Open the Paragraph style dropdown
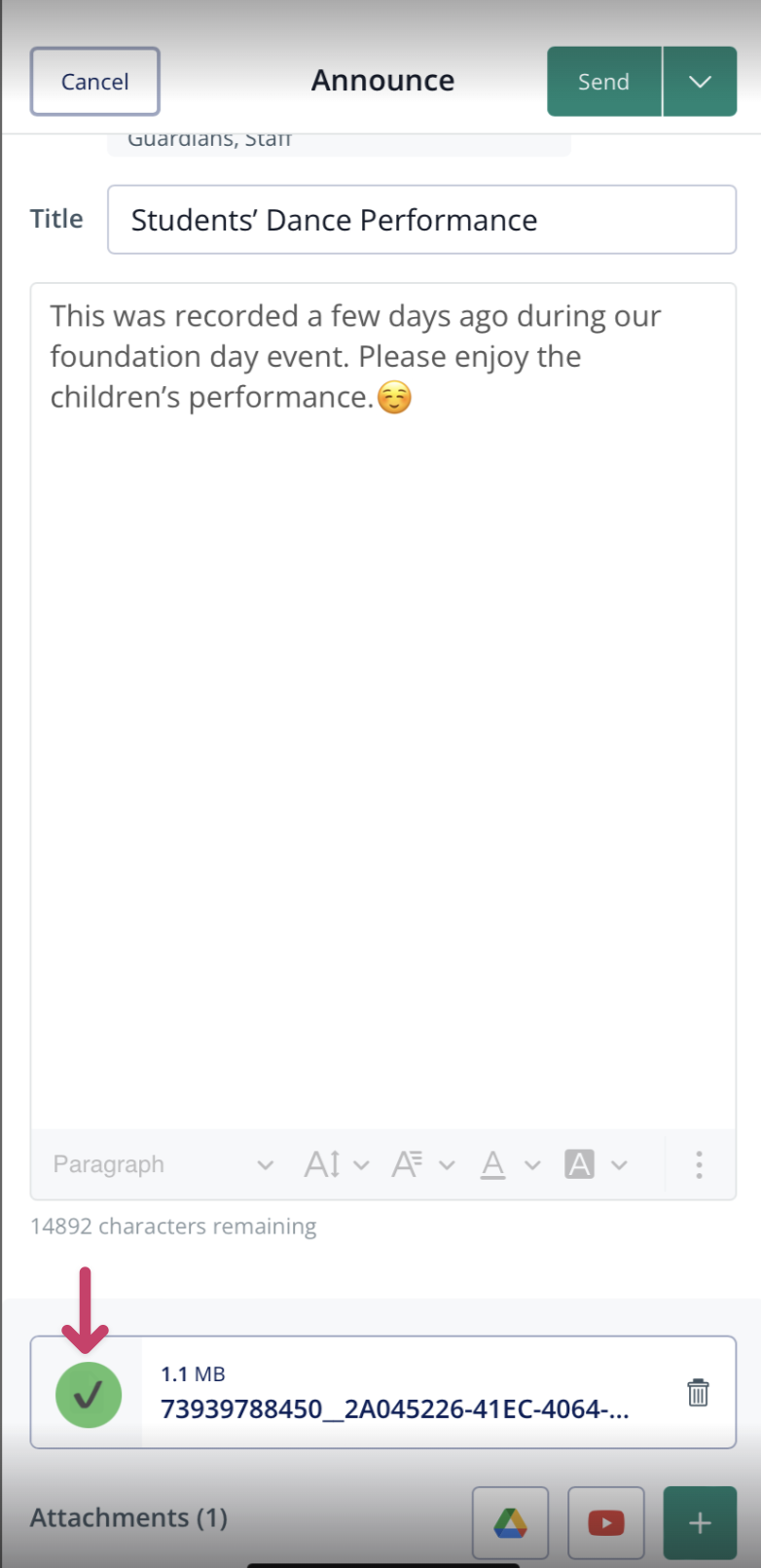 [x=163, y=1164]
